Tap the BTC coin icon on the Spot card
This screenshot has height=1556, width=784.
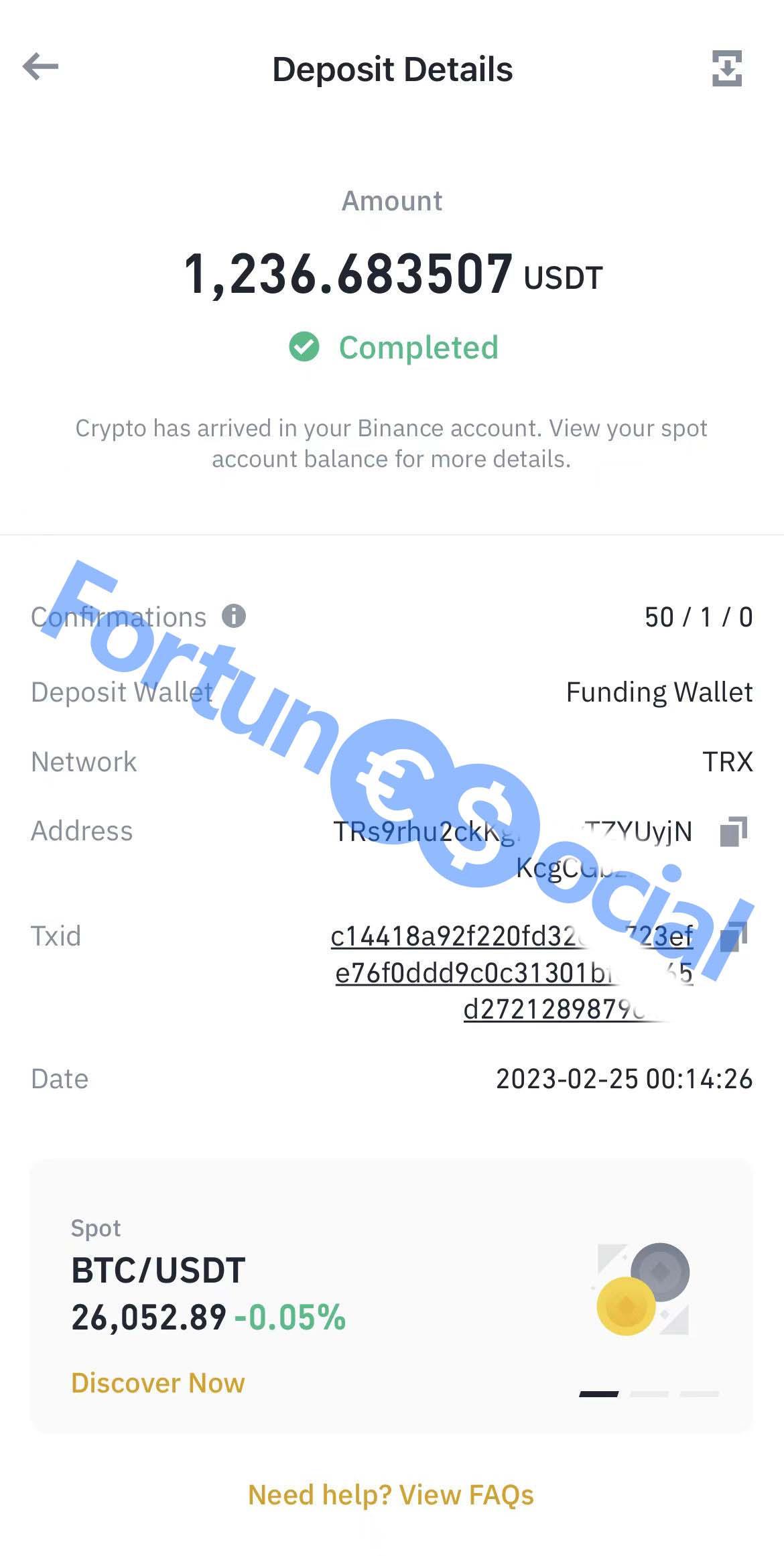coord(626,1305)
